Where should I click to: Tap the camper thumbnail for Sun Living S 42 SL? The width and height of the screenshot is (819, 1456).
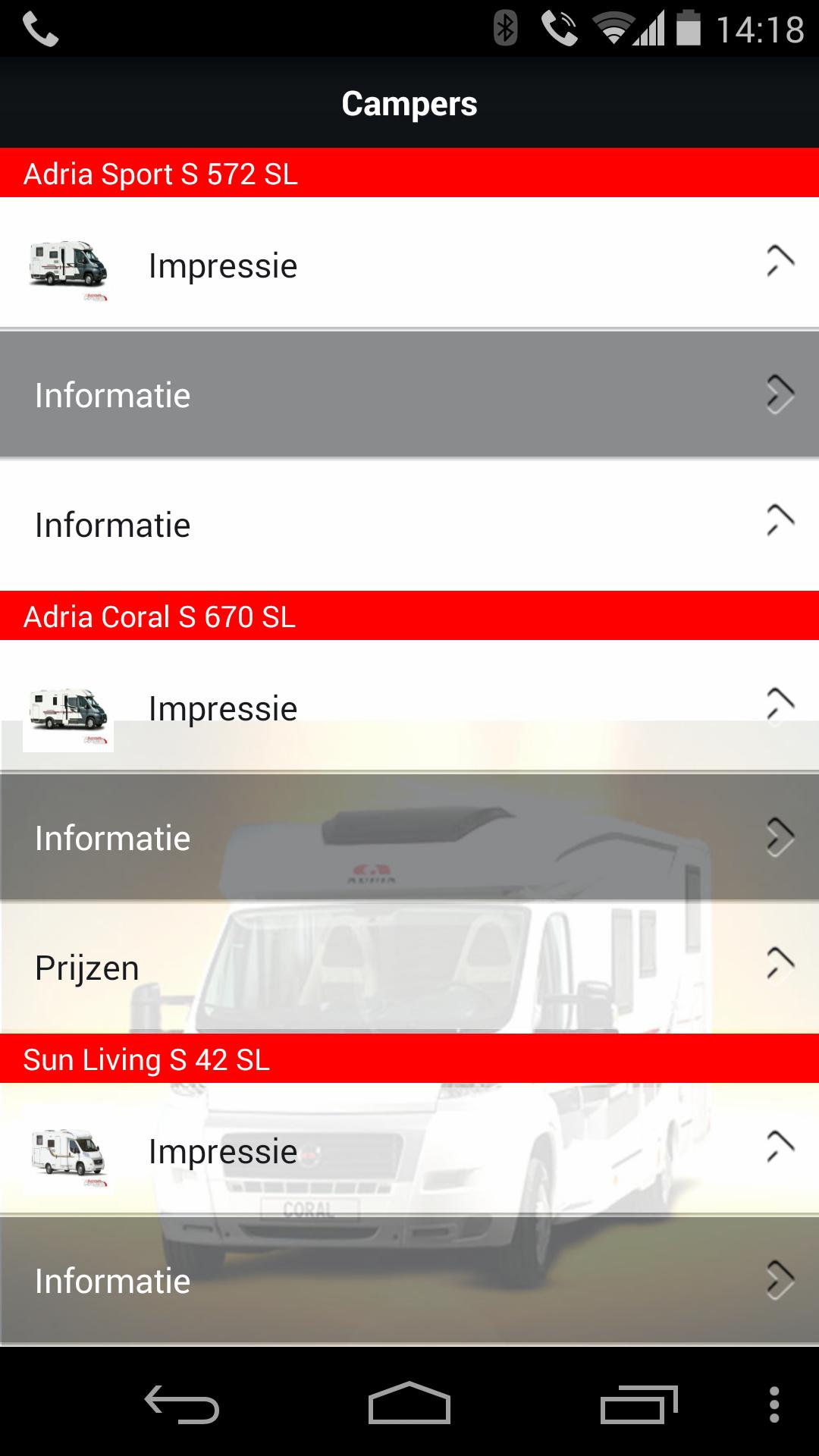(x=70, y=1151)
